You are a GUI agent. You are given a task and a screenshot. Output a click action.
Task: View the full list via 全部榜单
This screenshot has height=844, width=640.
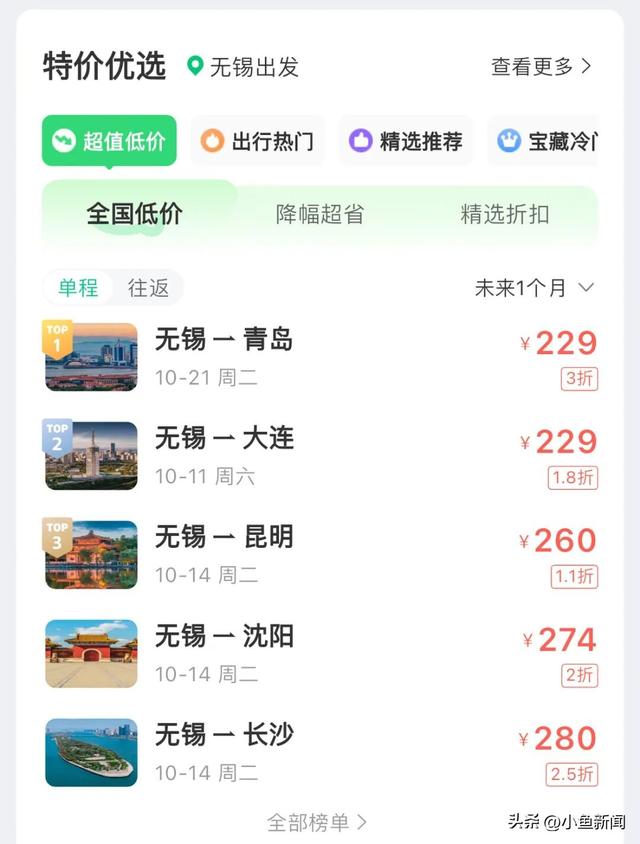click(x=317, y=822)
